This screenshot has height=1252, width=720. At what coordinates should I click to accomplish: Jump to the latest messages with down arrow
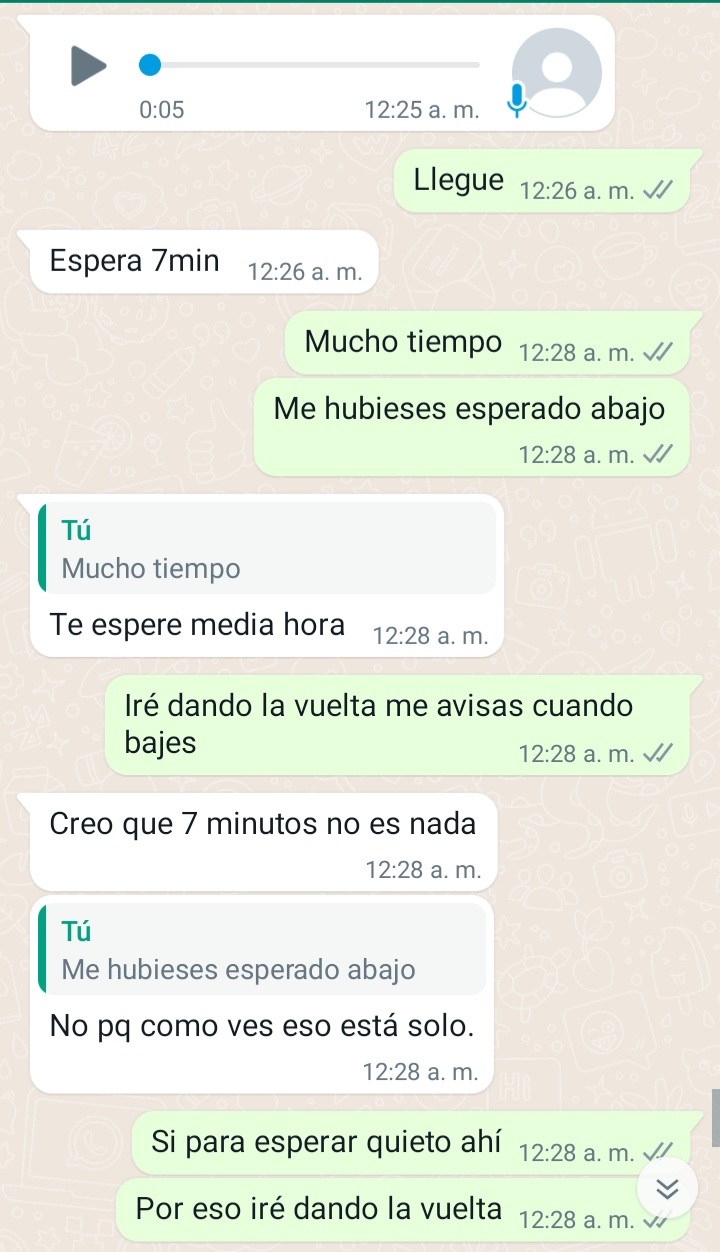pos(667,1188)
